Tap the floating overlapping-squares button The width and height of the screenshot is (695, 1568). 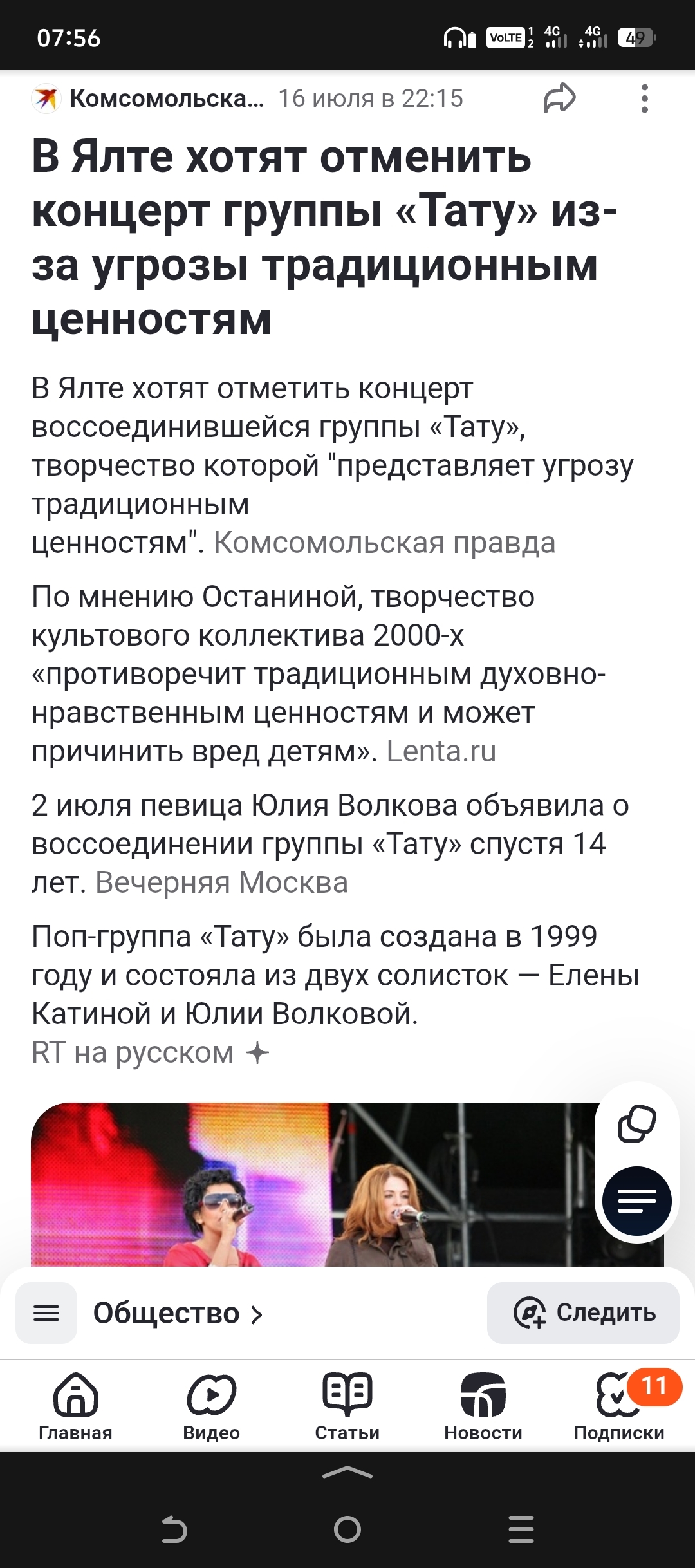[637, 1124]
